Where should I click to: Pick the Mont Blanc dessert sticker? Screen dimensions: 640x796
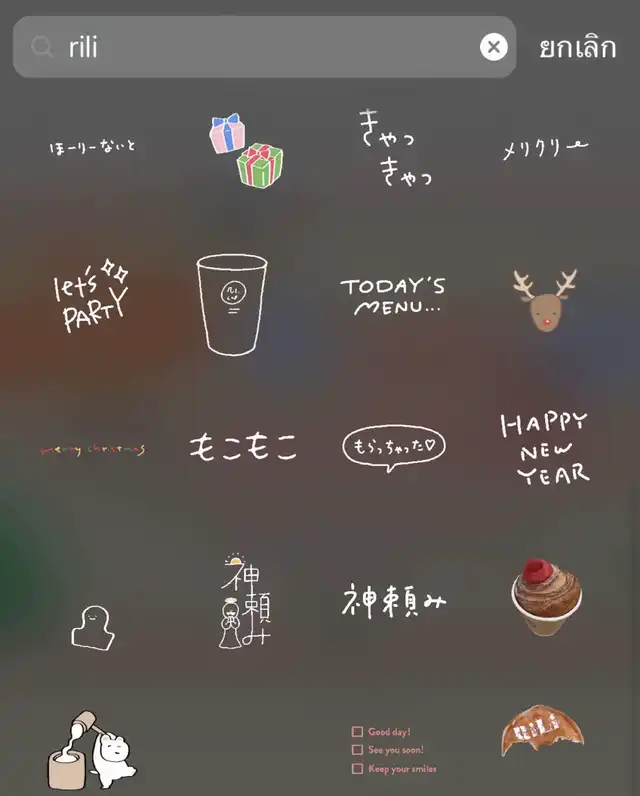coord(546,597)
